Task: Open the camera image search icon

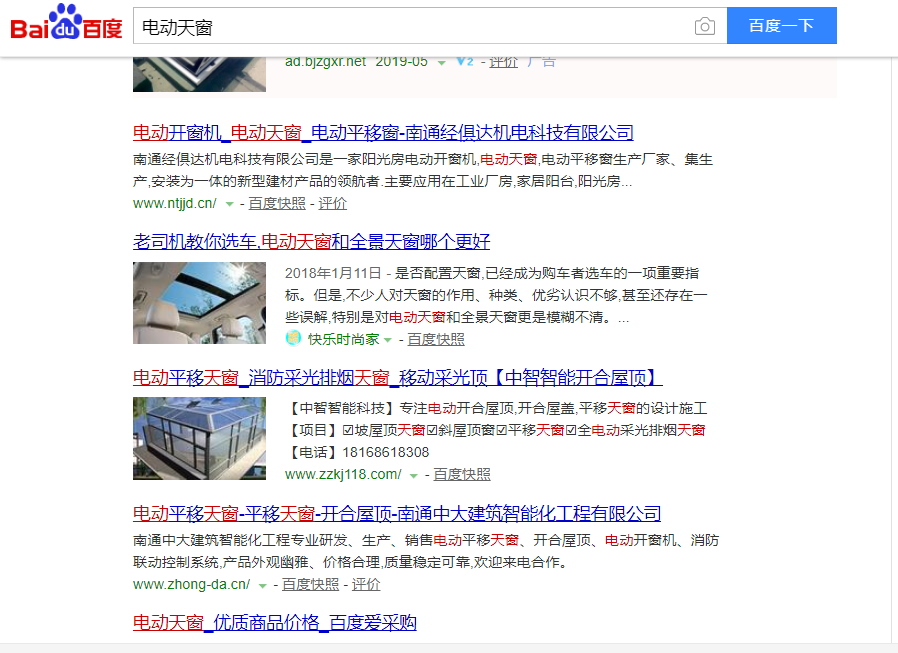Action: coord(705,26)
